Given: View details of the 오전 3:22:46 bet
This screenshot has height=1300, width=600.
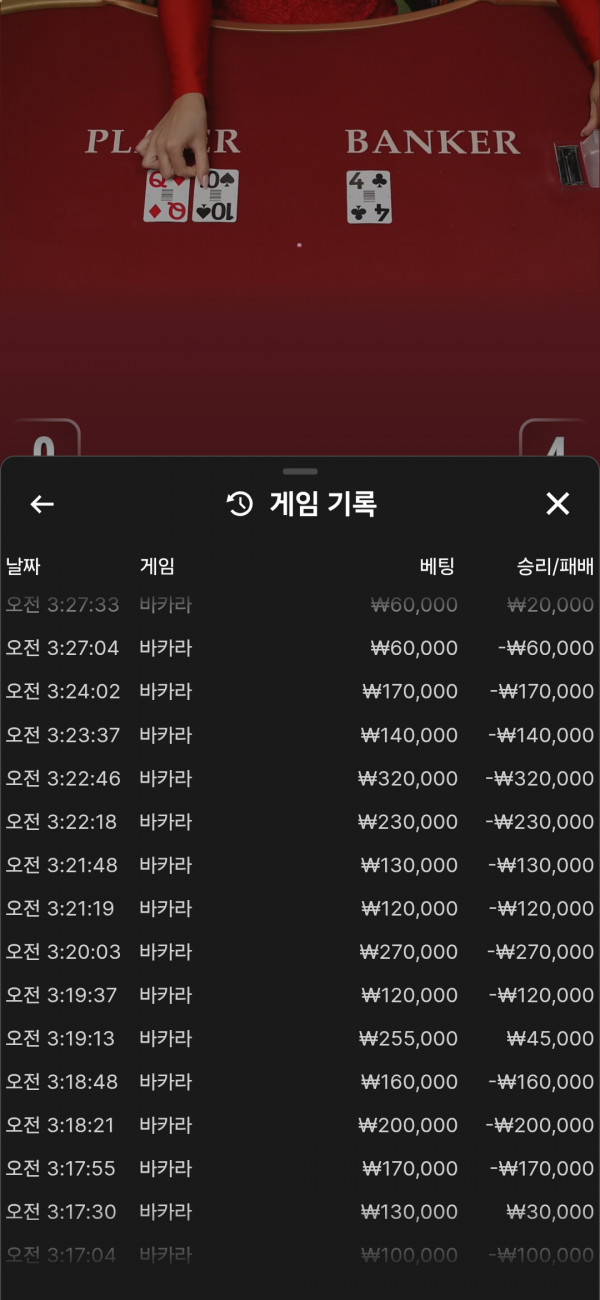Looking at the screenshot, I should 300,778.
